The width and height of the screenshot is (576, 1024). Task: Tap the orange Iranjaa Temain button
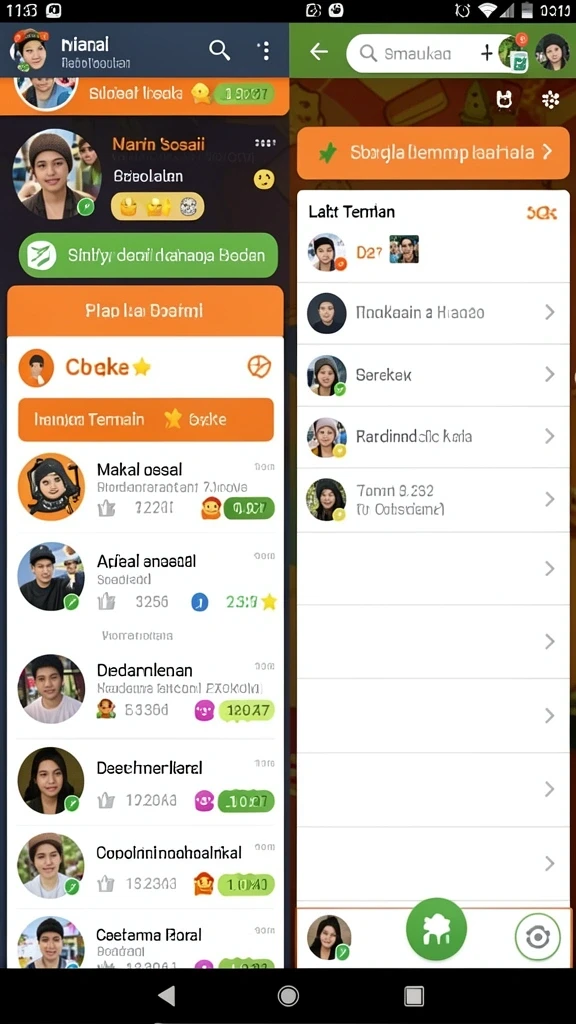146,419
